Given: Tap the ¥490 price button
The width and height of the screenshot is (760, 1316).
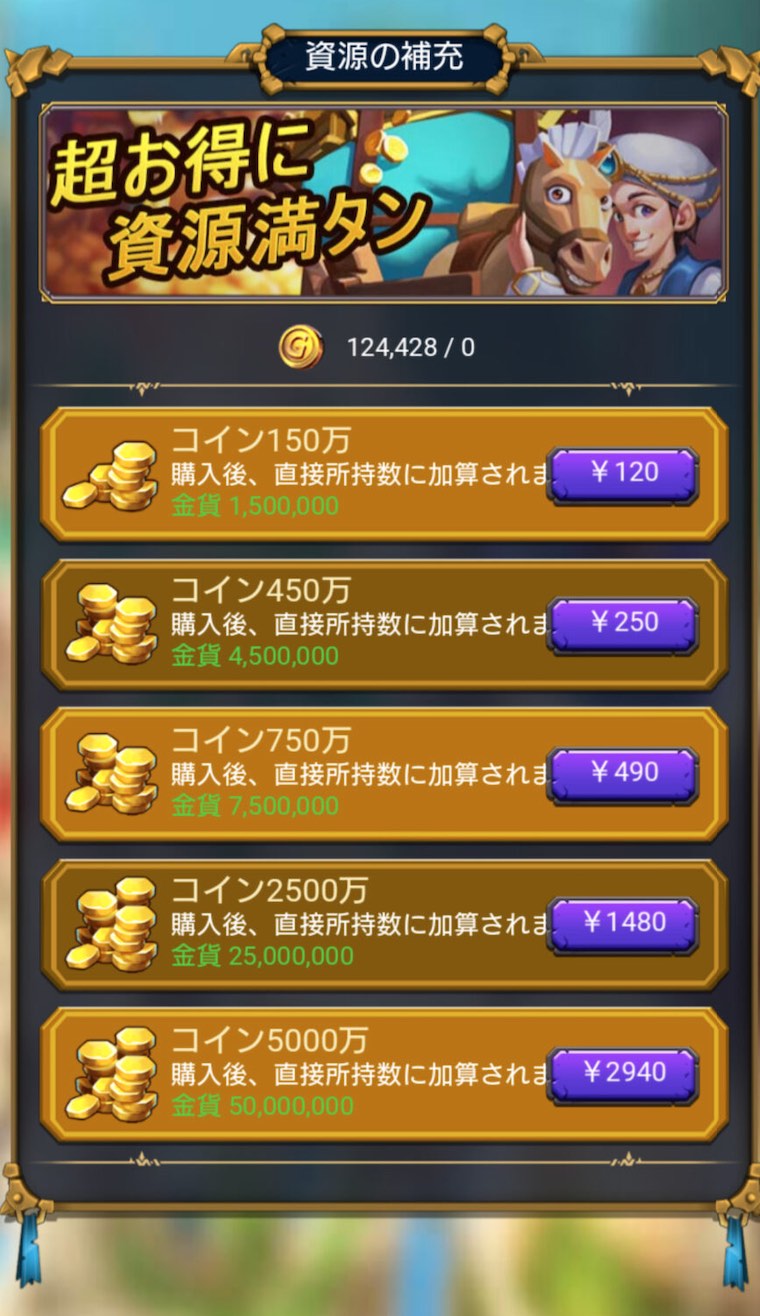Looking at the screenshot, I should 622,774.
